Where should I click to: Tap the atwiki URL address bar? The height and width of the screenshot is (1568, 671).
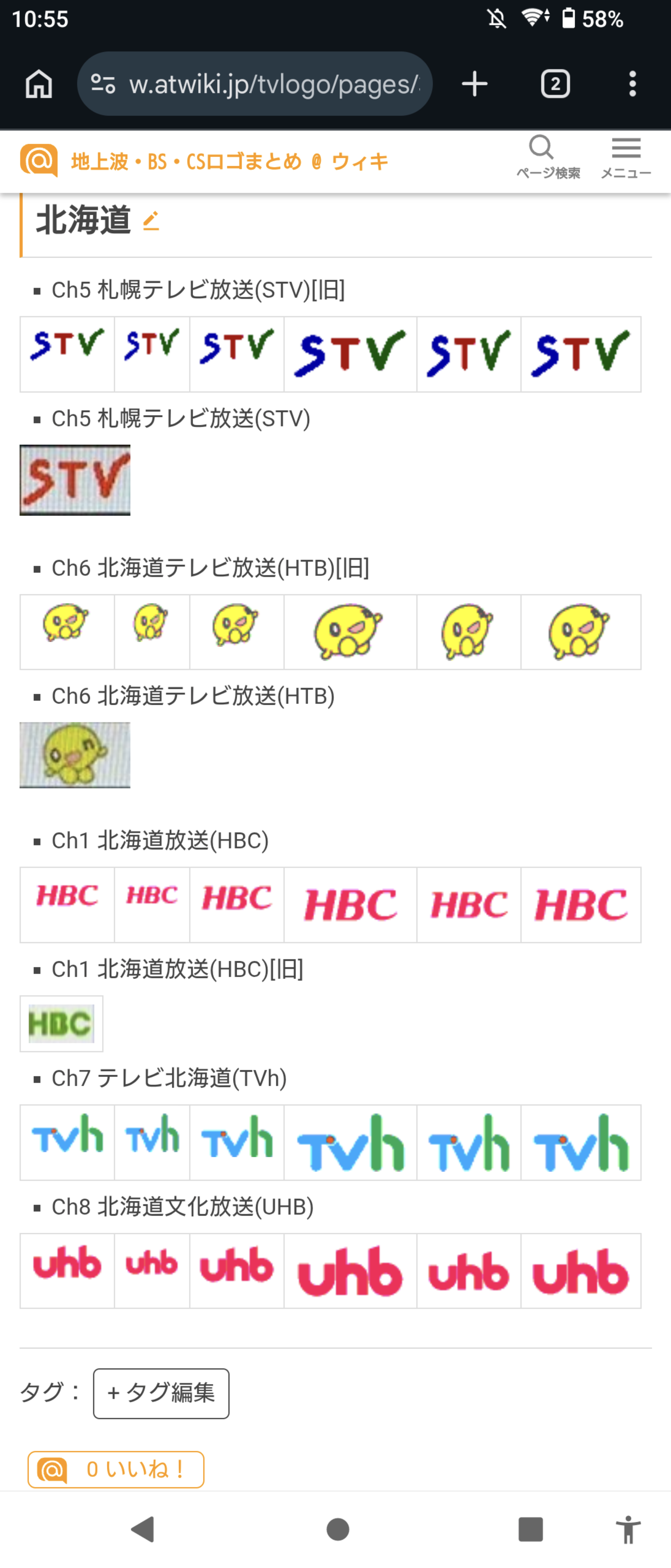[x=254, y=83]
